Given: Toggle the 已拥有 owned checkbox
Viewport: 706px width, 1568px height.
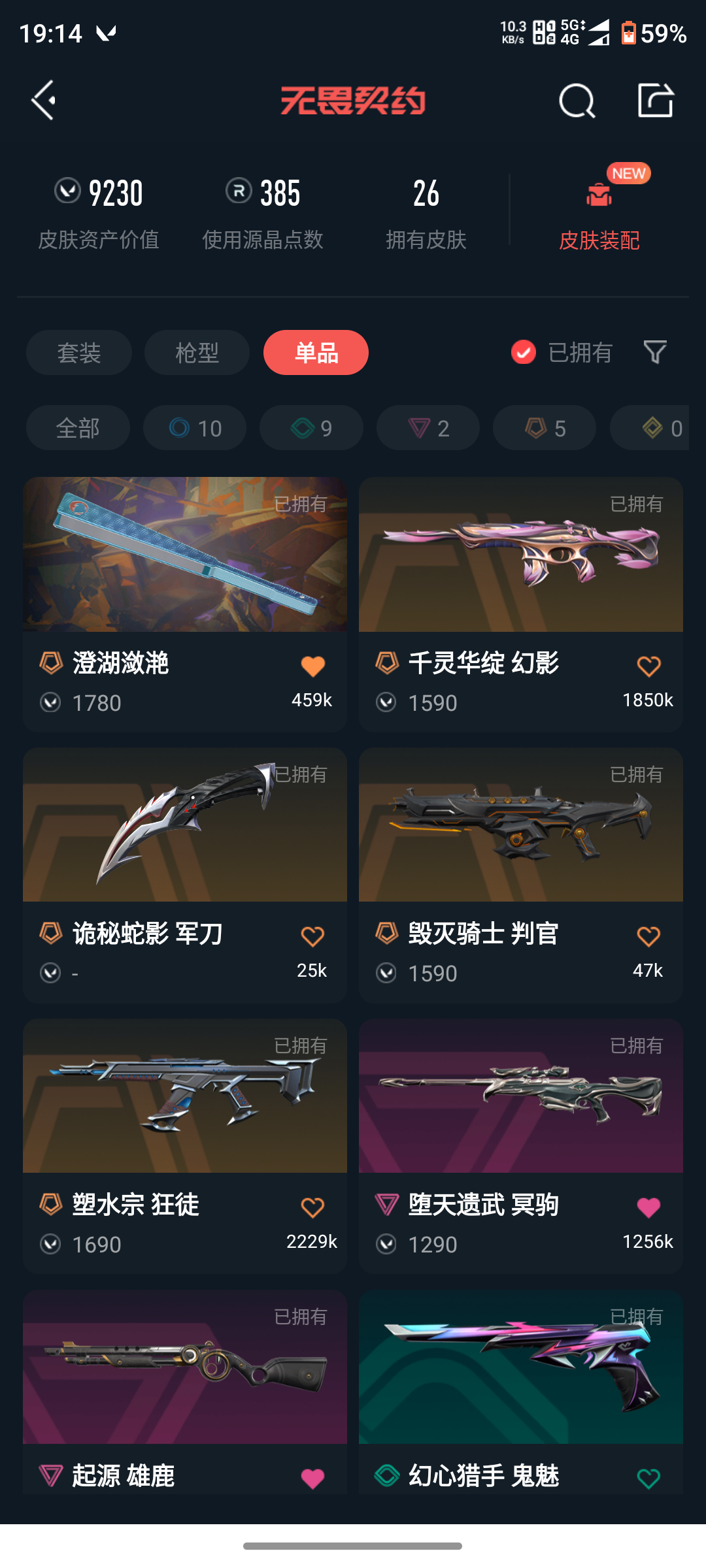Looking at the screenshot, I should 524,353.
